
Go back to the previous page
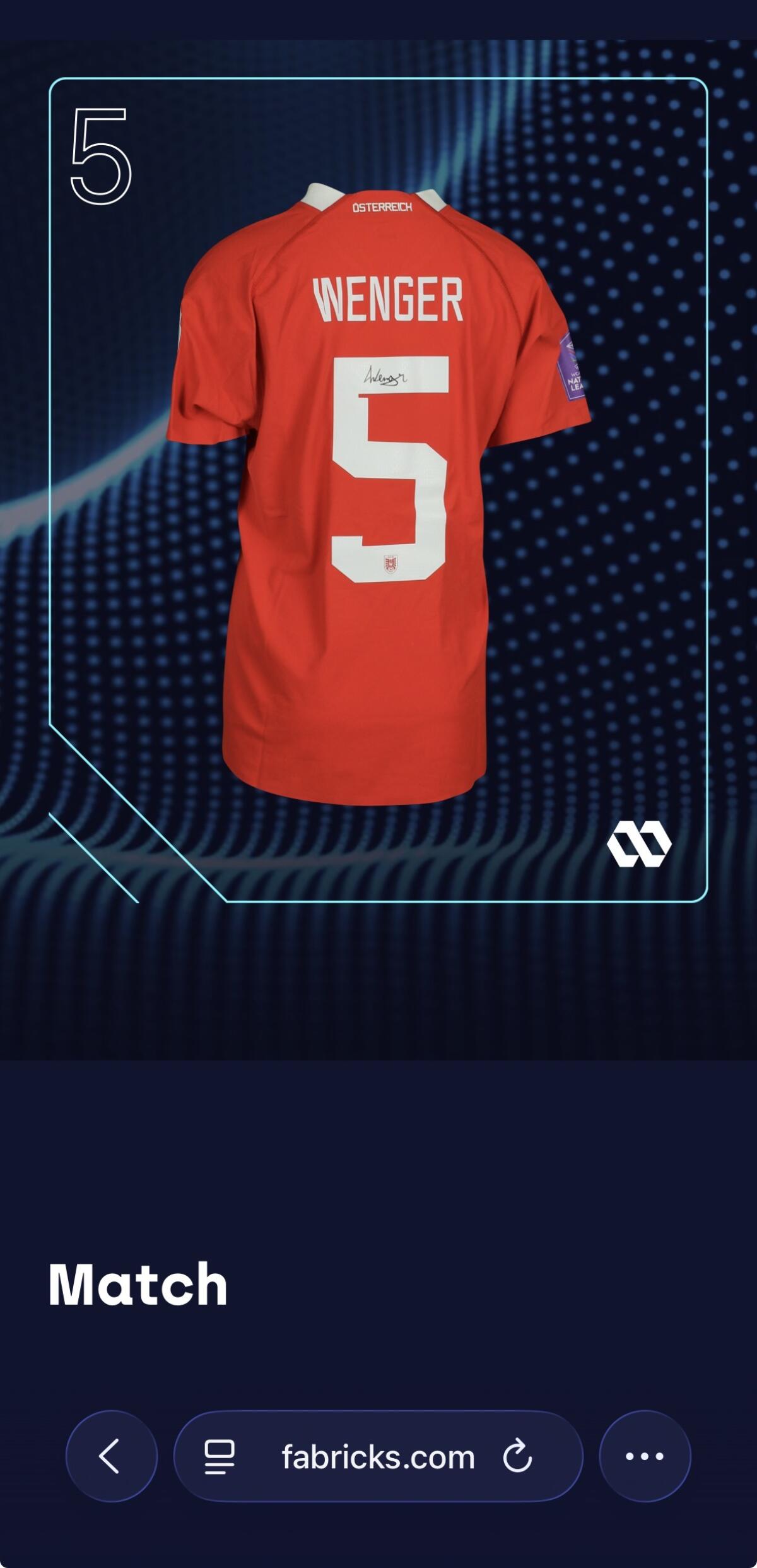coord(111,1456)
